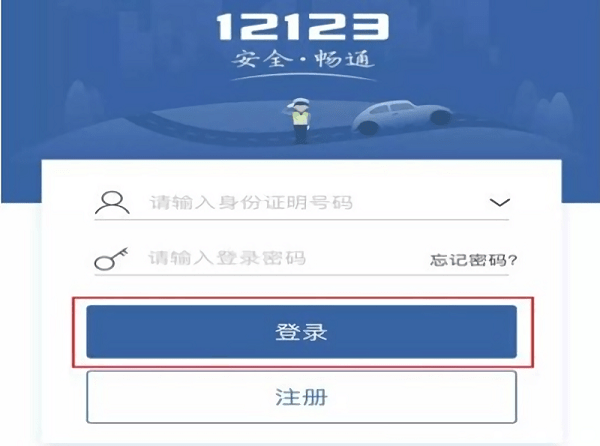This screenshot has width=600, height=446.
Task: Tap the 登录 button
Action: coord(301,332)
